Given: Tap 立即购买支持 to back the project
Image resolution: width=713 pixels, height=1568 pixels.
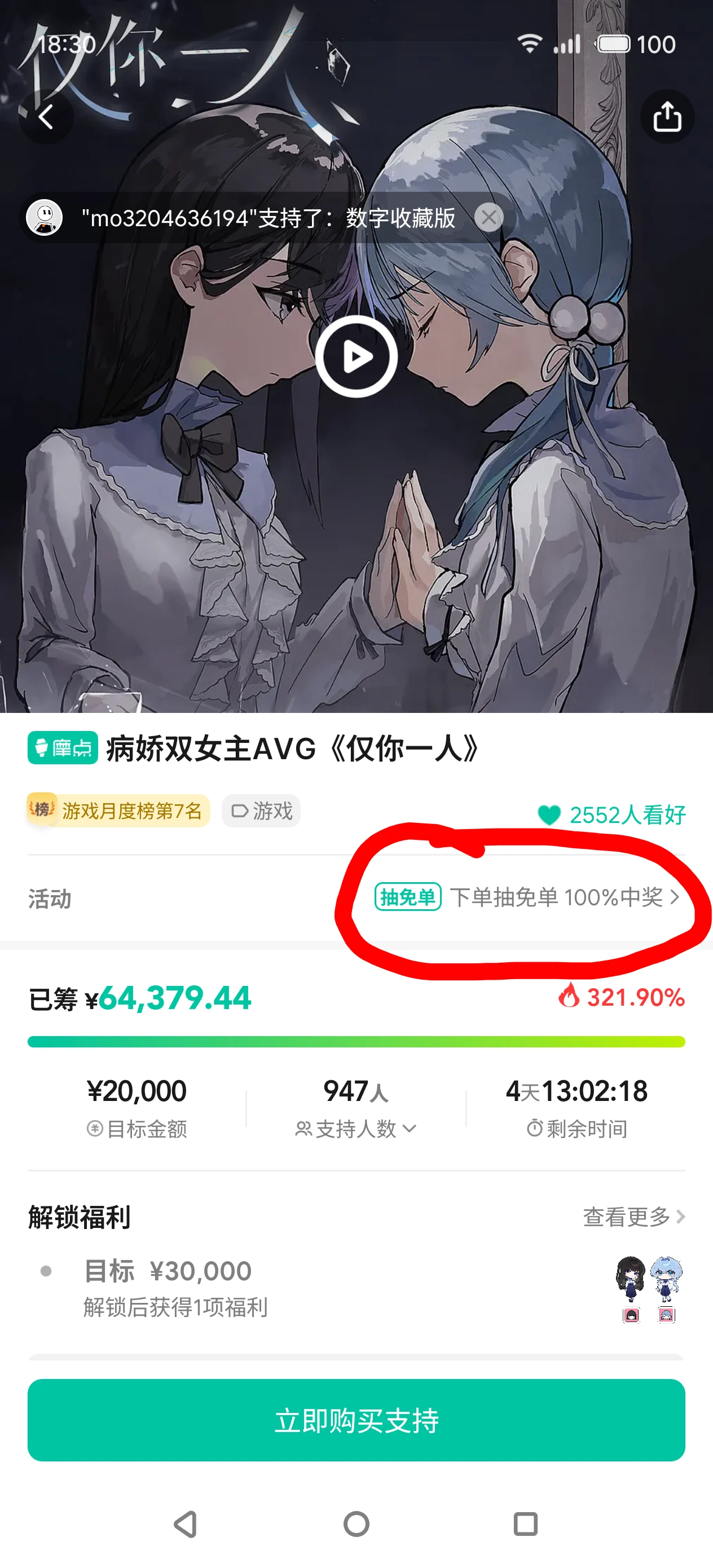Looking at the screenshot, I should pyautogui.click(x=356, y=1420).
